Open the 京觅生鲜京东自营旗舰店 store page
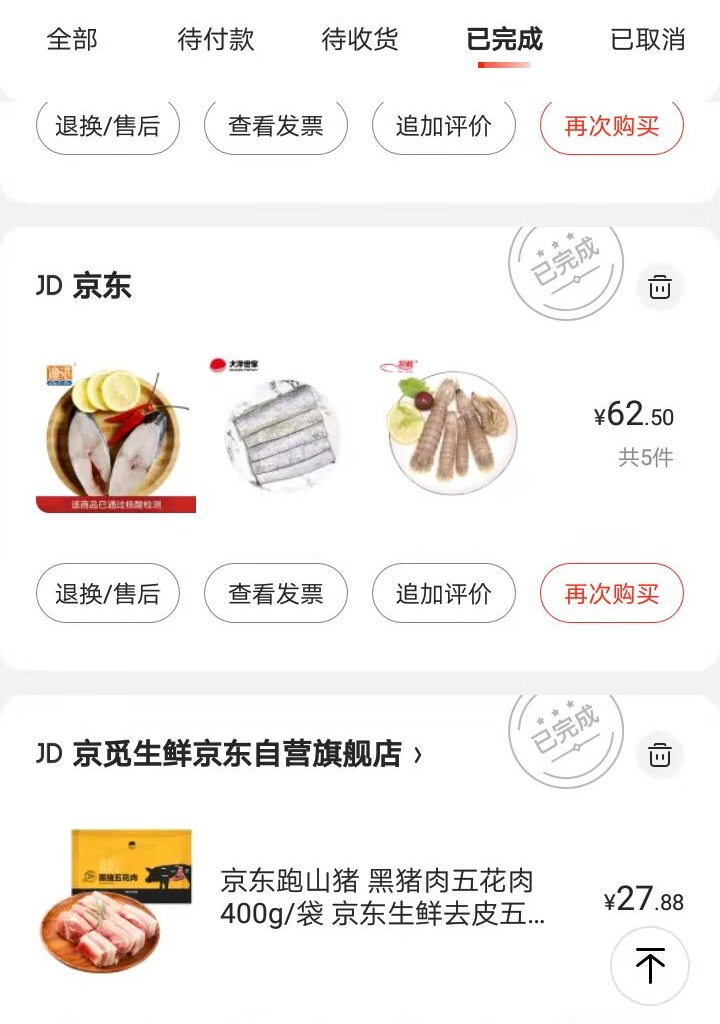 (245, 754)
